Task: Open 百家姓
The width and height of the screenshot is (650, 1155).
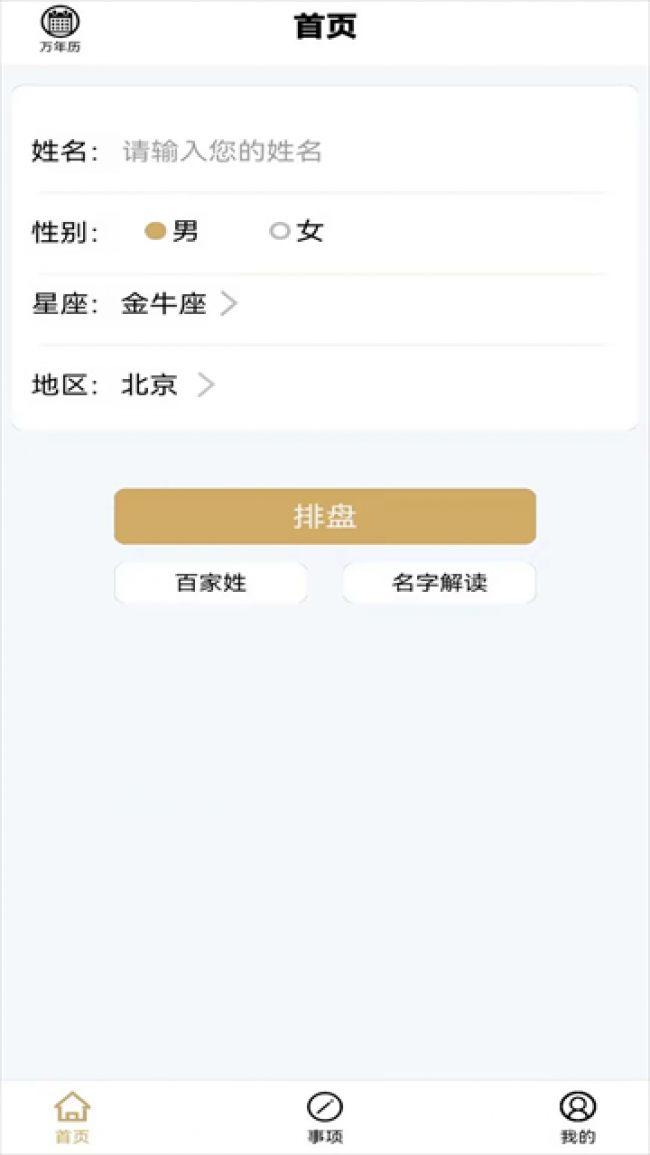Action: 211,583
